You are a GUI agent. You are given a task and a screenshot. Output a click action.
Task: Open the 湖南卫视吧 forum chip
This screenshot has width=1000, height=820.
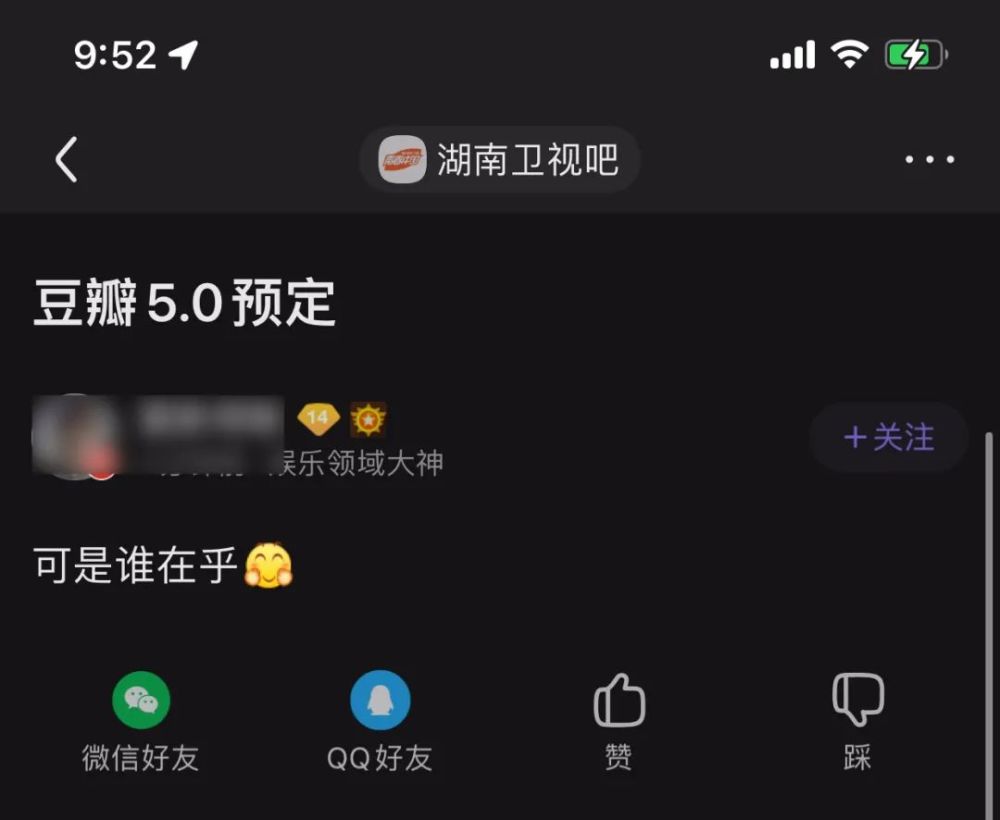(500, 160)
